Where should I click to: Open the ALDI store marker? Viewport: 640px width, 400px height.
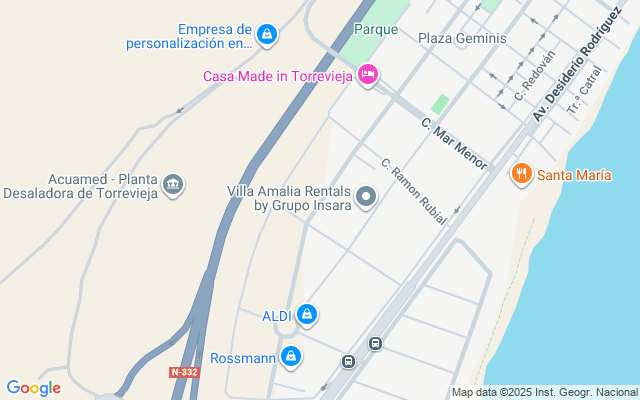307,316
